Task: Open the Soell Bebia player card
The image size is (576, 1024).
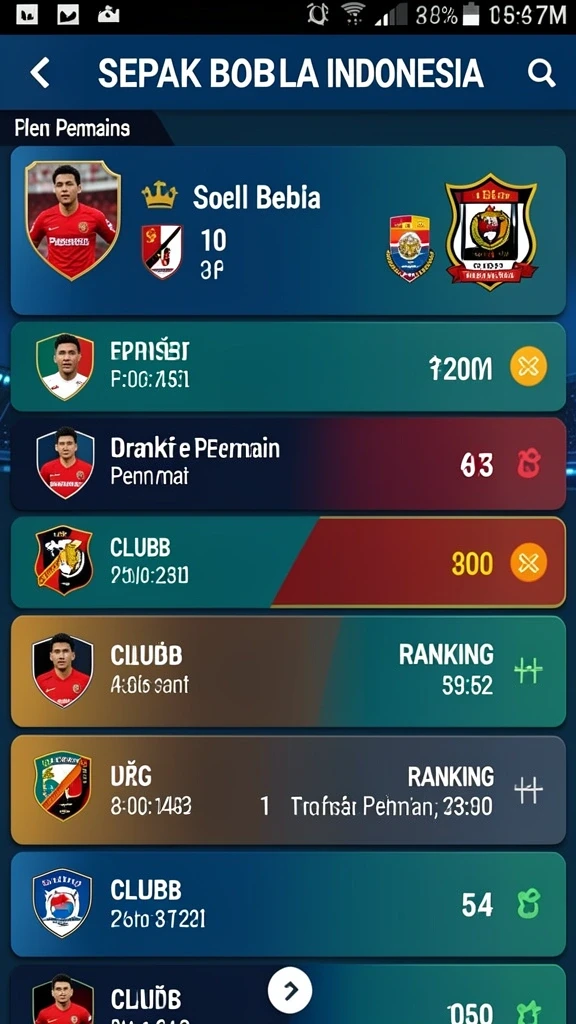Action: (x=288, y=230)
